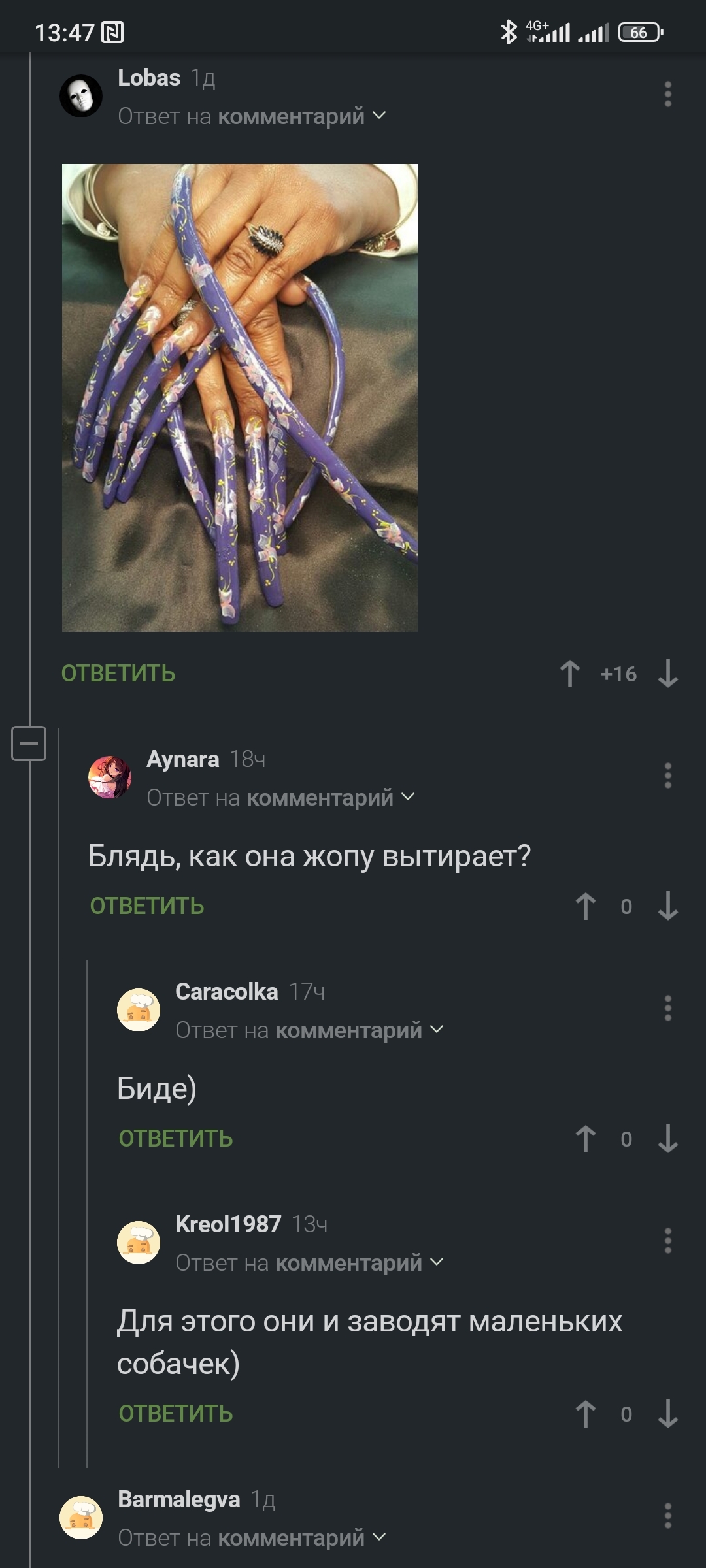This screenshot has width=706, height=1568.
Task: Upvote Caracolka's comment
Action: pos(586,1139)
